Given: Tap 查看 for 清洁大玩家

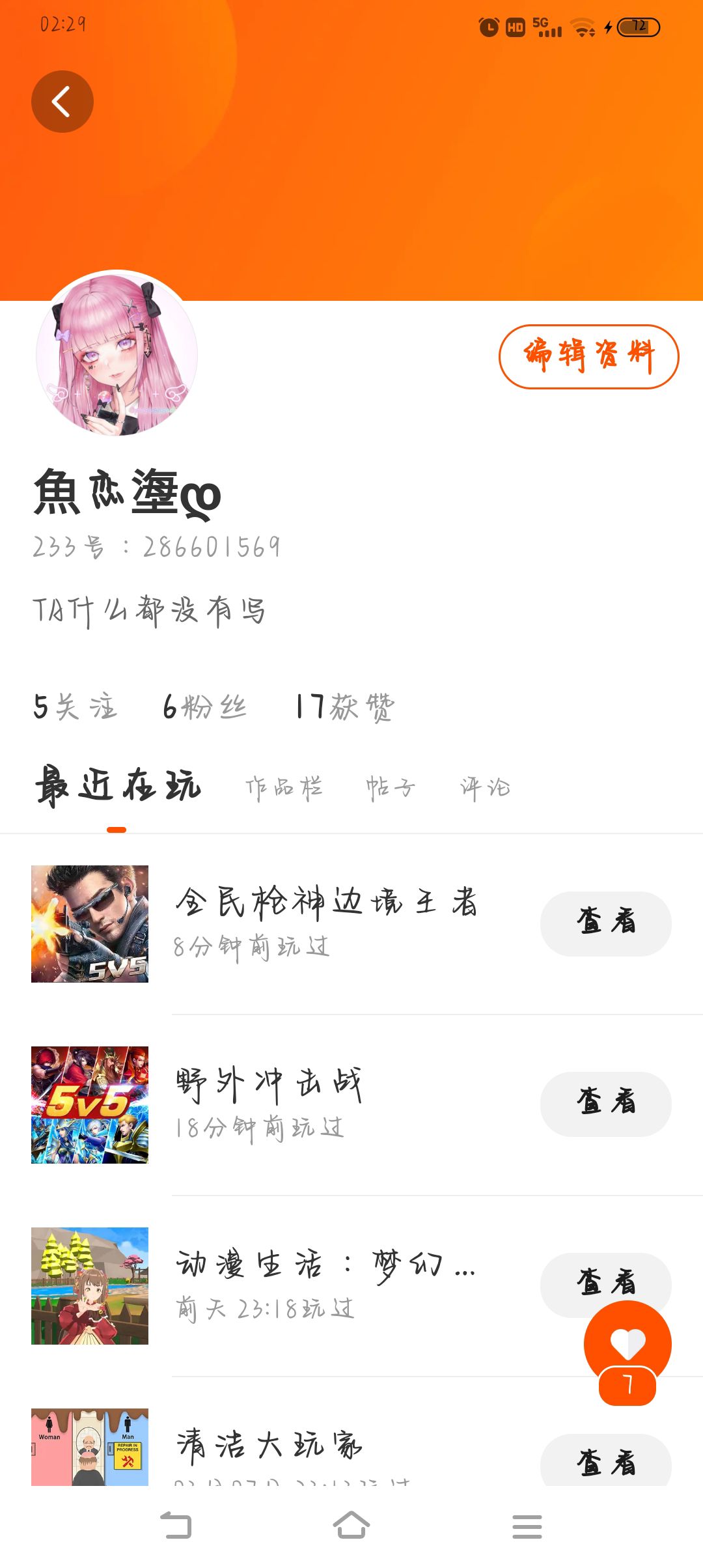Looking at the screenshot, I should click(605, 1461).
